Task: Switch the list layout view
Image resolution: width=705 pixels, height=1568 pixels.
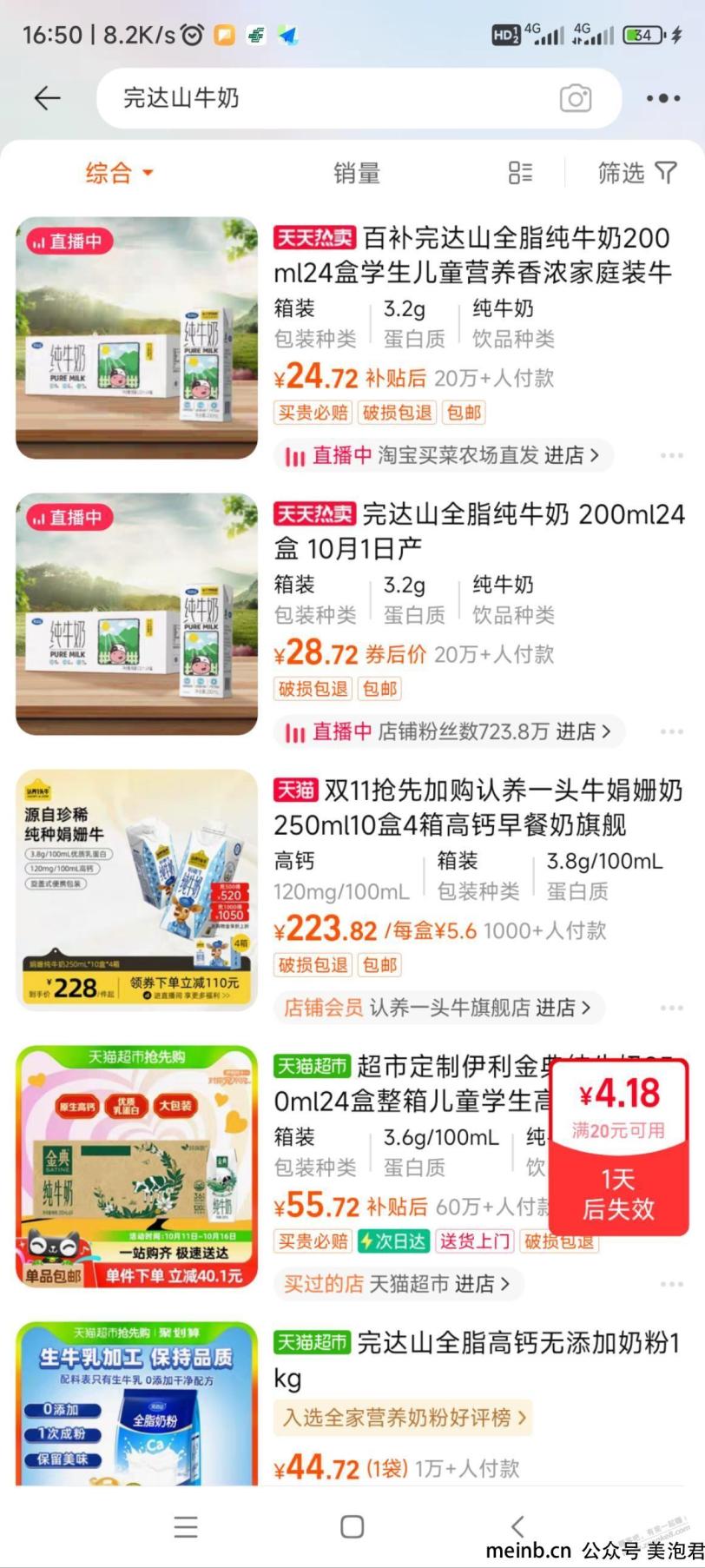Action: click(x=520, y=173)
